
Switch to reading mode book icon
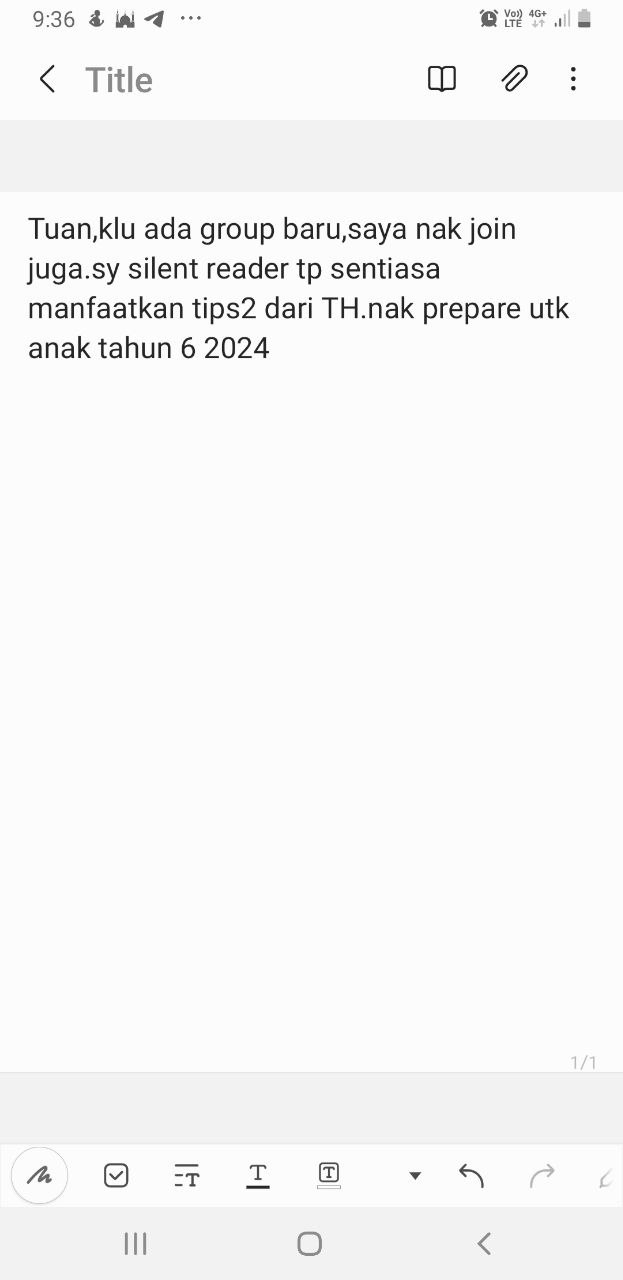(441, 79)
